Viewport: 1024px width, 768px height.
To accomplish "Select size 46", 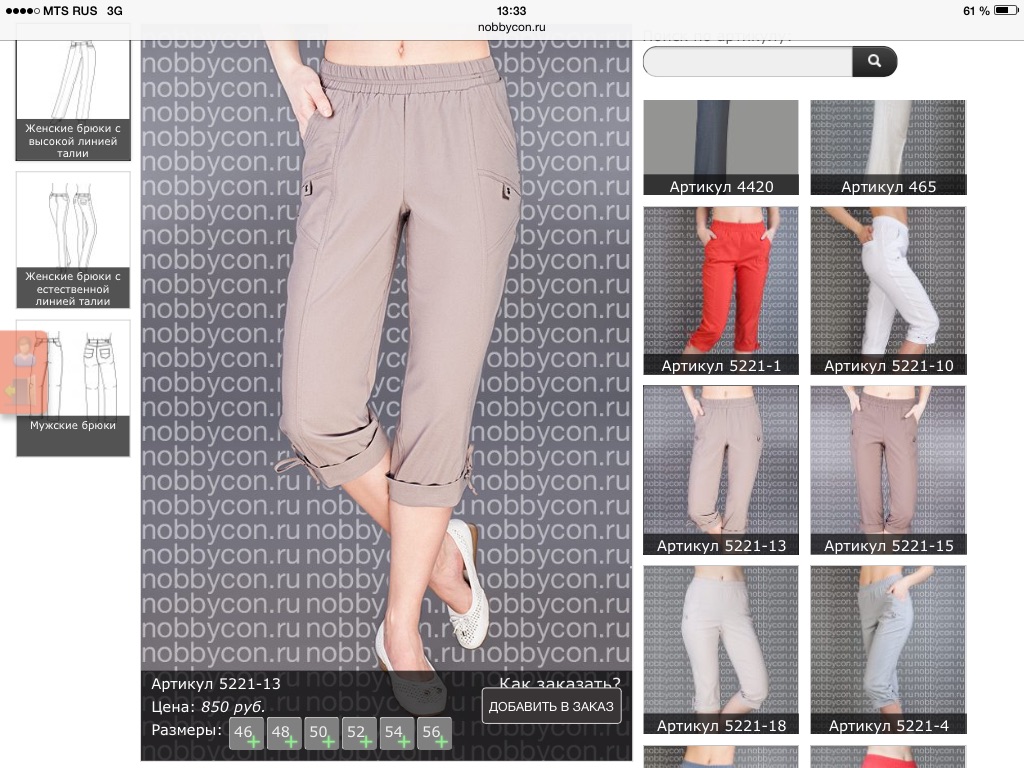I will click(246, 733).
